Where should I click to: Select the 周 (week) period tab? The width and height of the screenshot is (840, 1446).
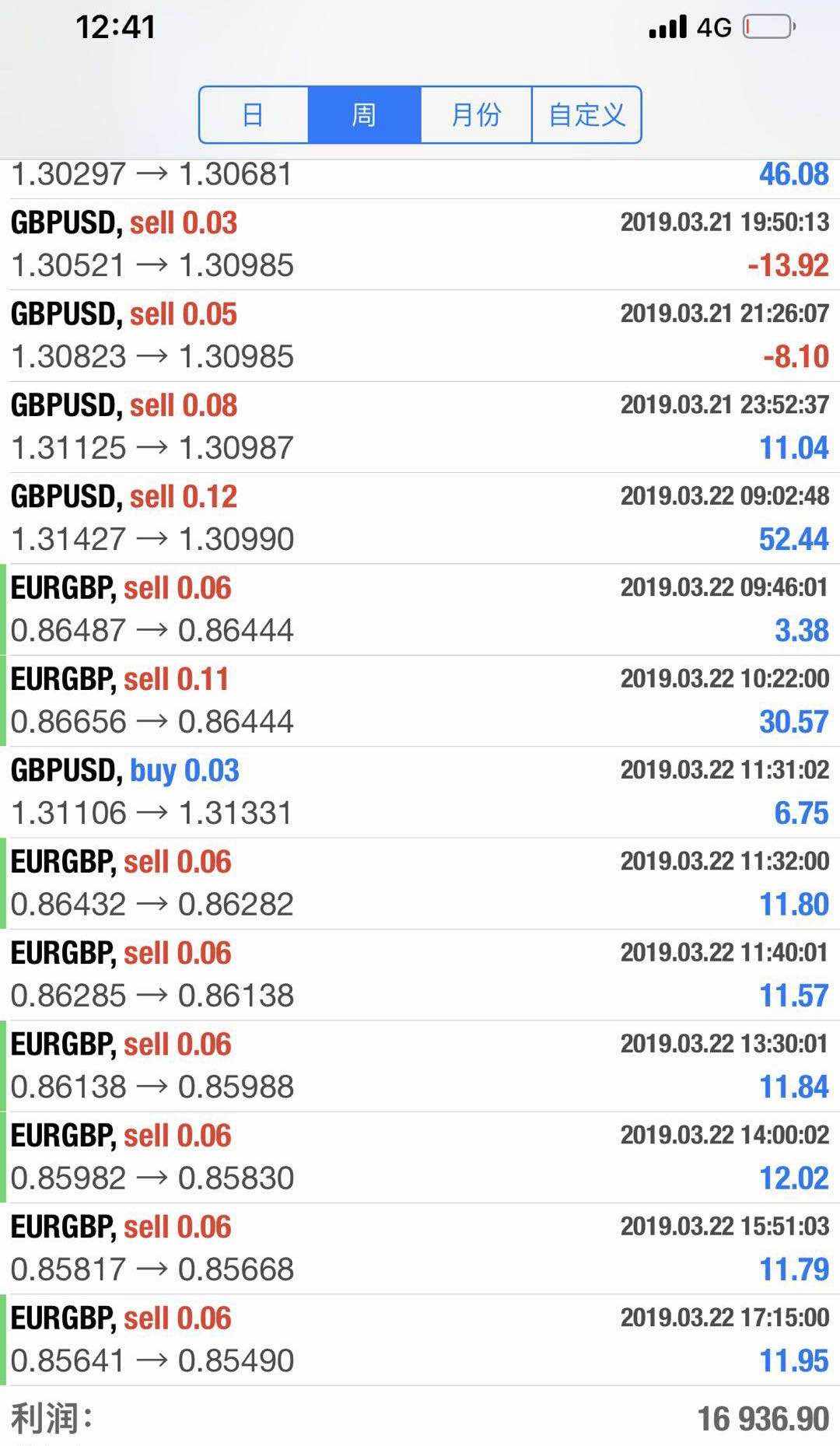click(x=364, y=115)
